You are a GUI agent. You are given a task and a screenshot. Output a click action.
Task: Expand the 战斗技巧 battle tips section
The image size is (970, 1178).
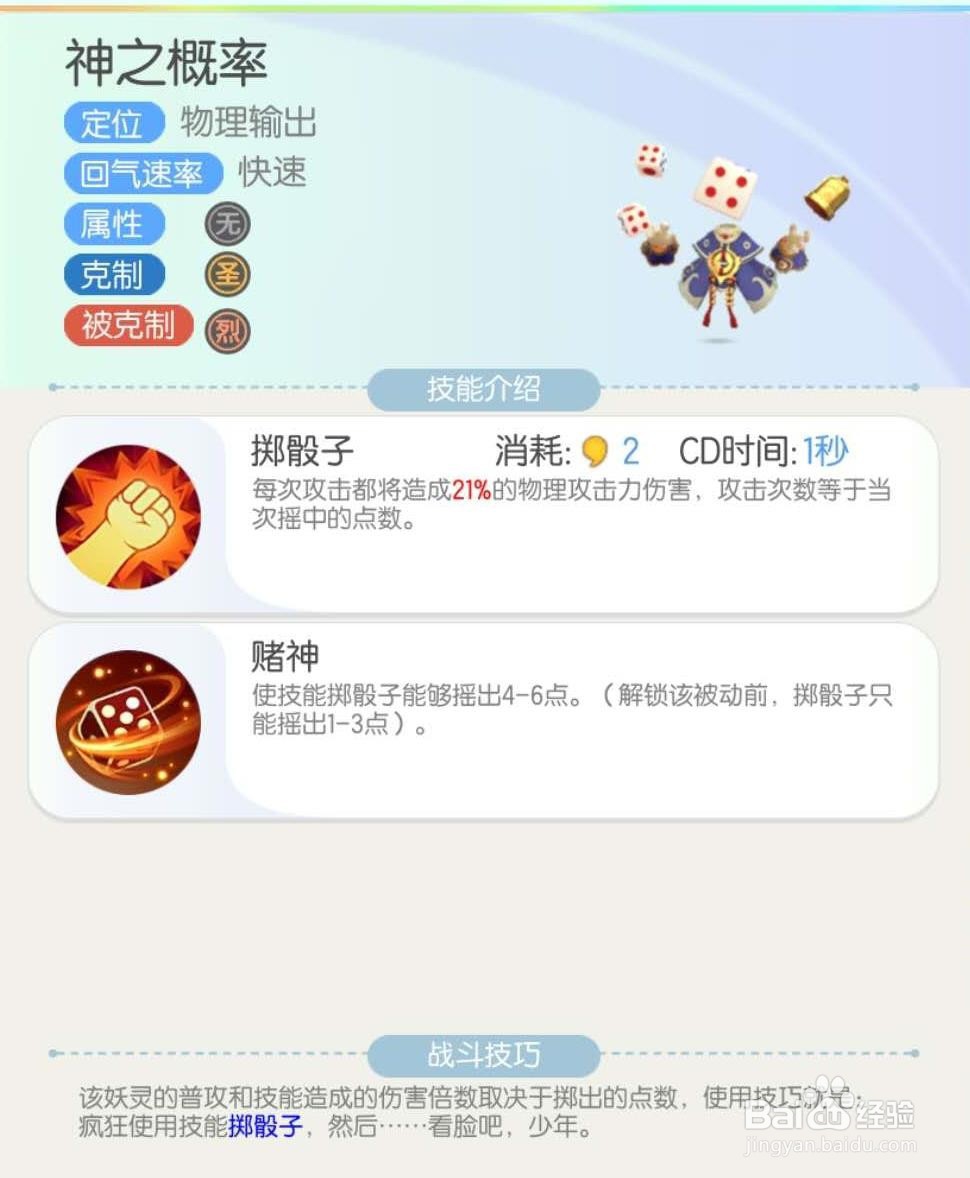click(485, 1055)
